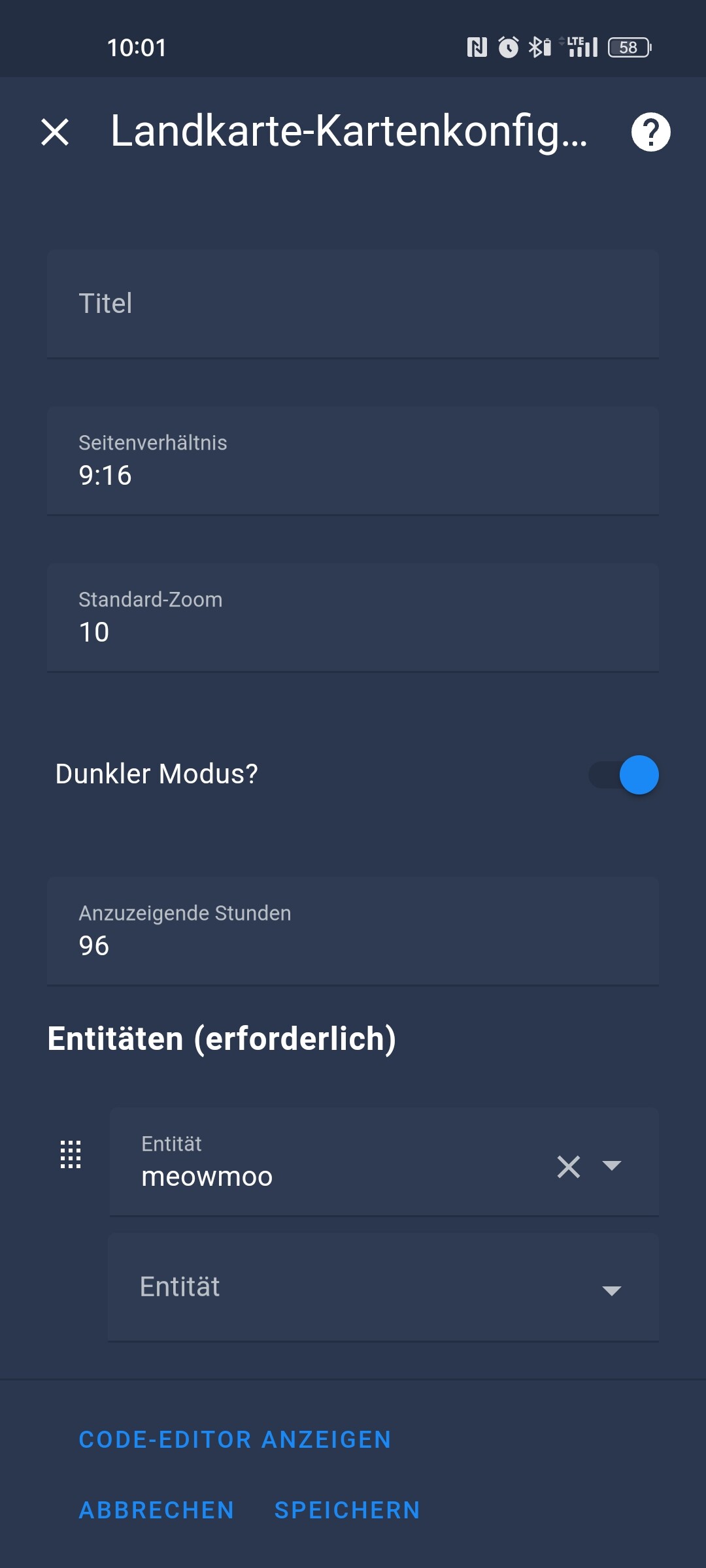706x1568 pixels.
Task: Toggle off Dunkler Modus
Action: pos(624,775)
